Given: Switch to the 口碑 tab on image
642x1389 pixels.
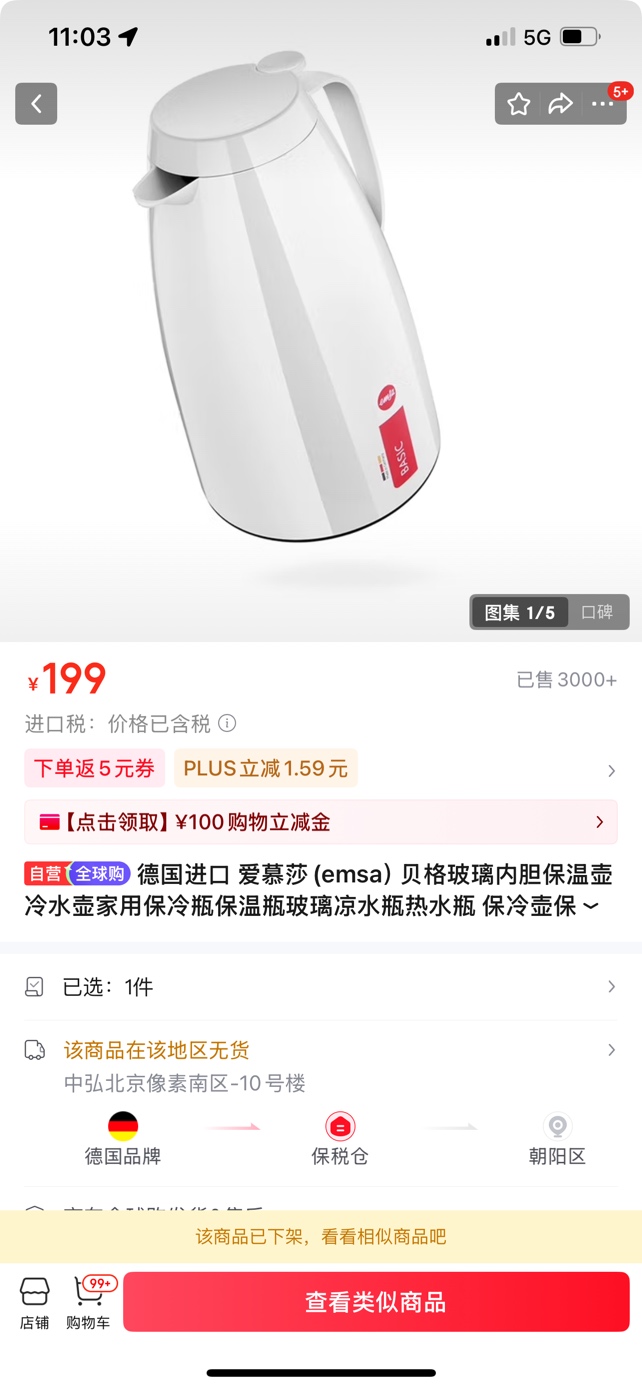Looking at the screenshot, I should click(597, 612).
